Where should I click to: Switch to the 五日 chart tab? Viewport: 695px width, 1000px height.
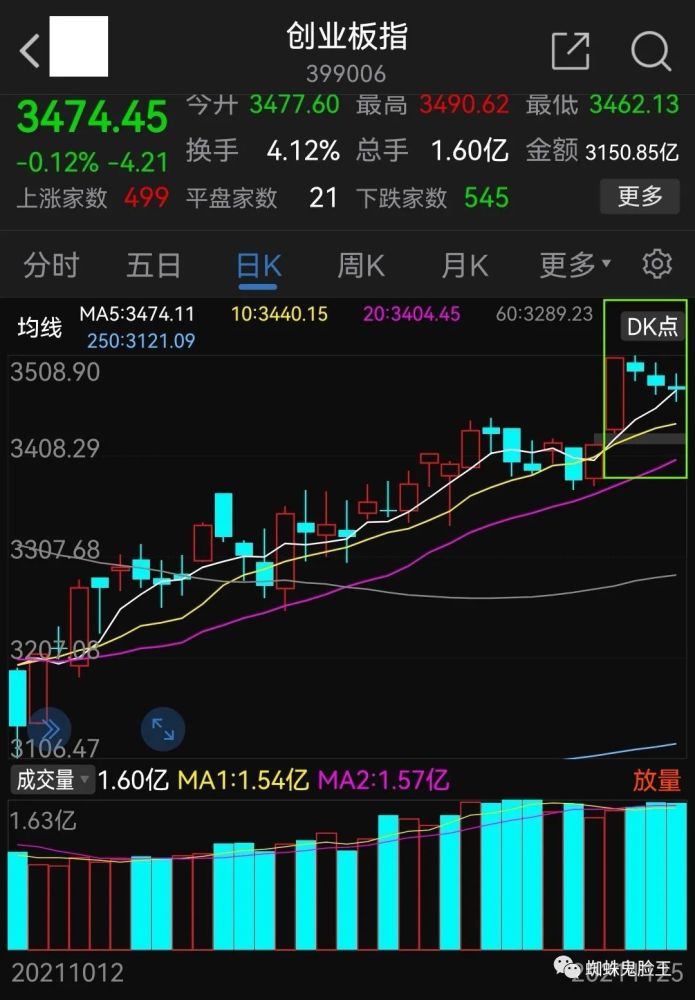[x=154, y=265]
